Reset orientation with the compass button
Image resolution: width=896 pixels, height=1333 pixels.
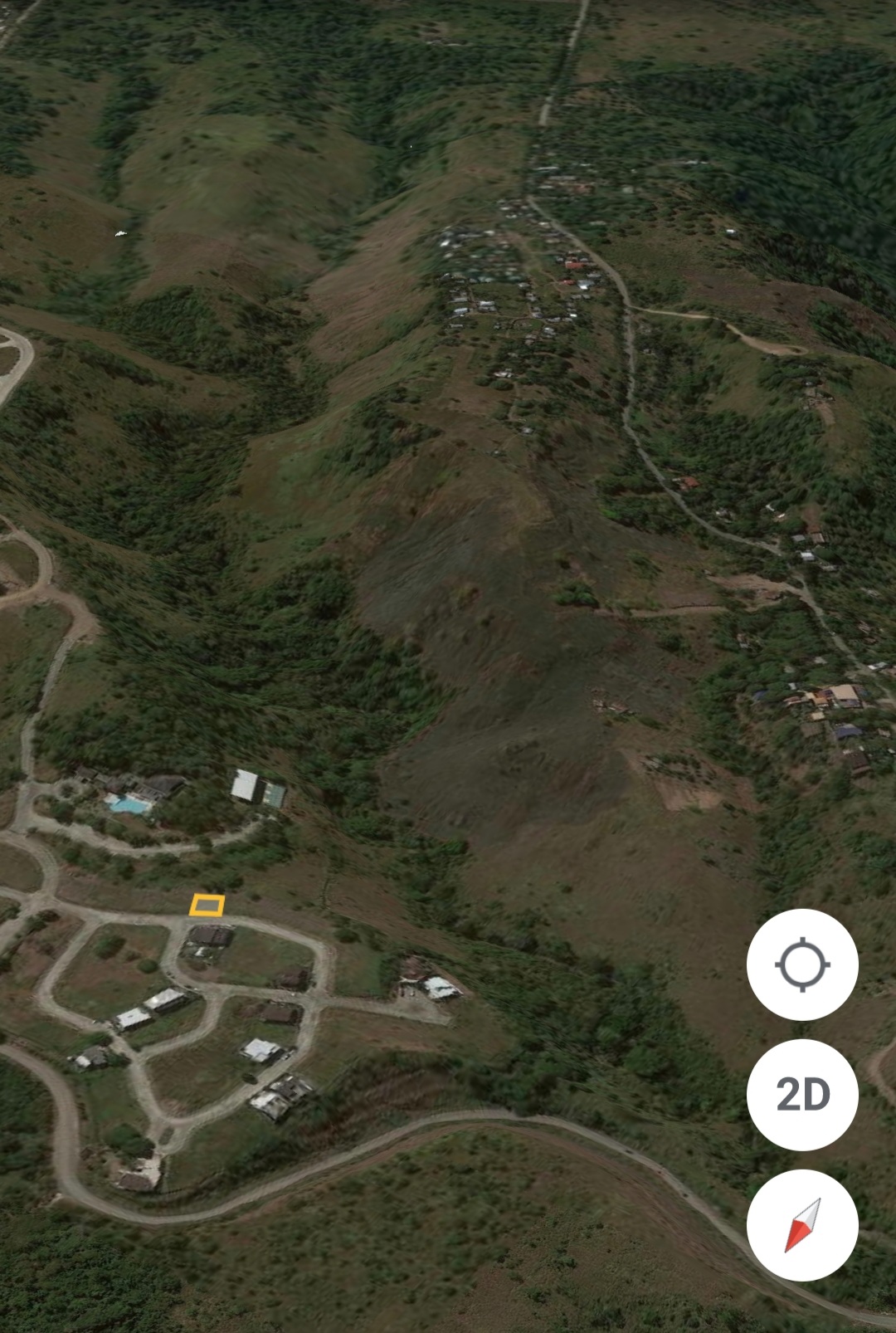click(x=802, y=1225)
